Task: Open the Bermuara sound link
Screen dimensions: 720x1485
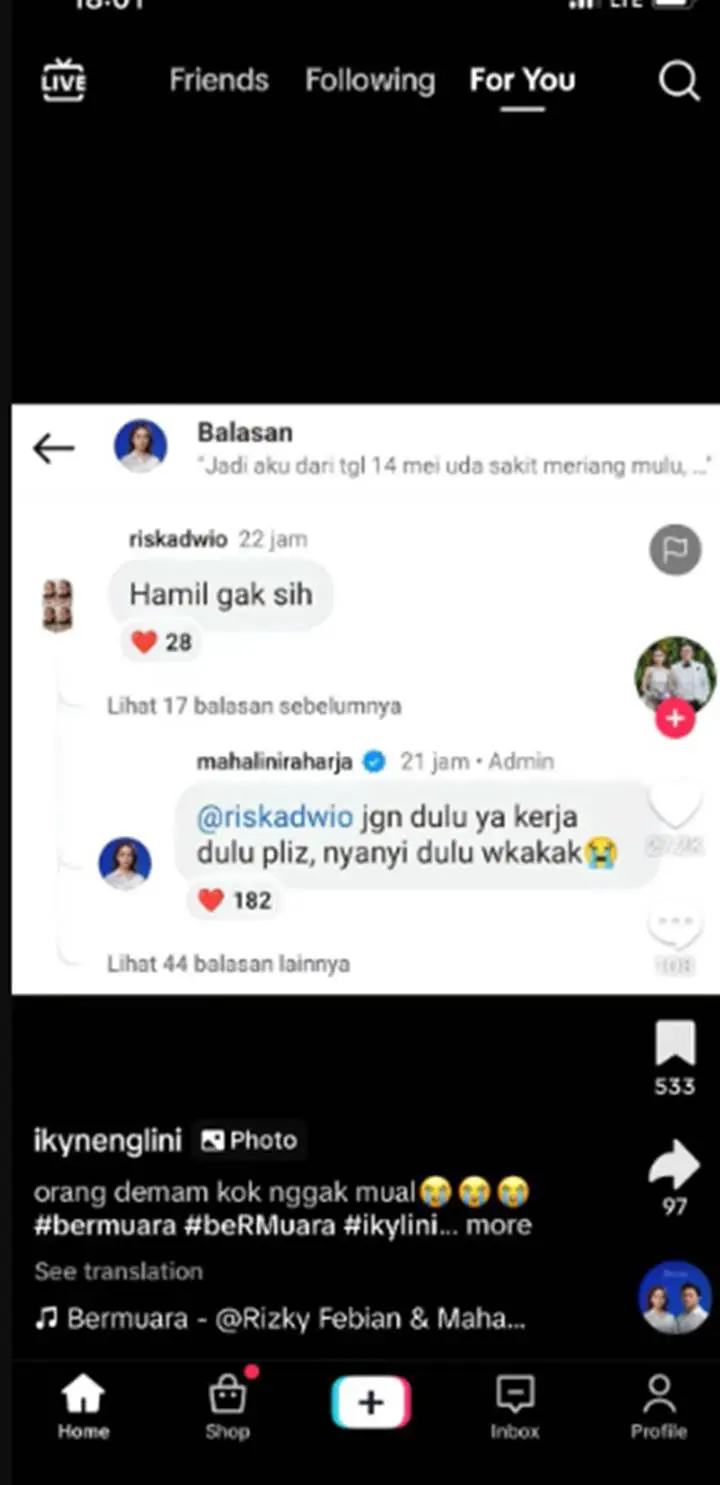Action: point(280,1319)
